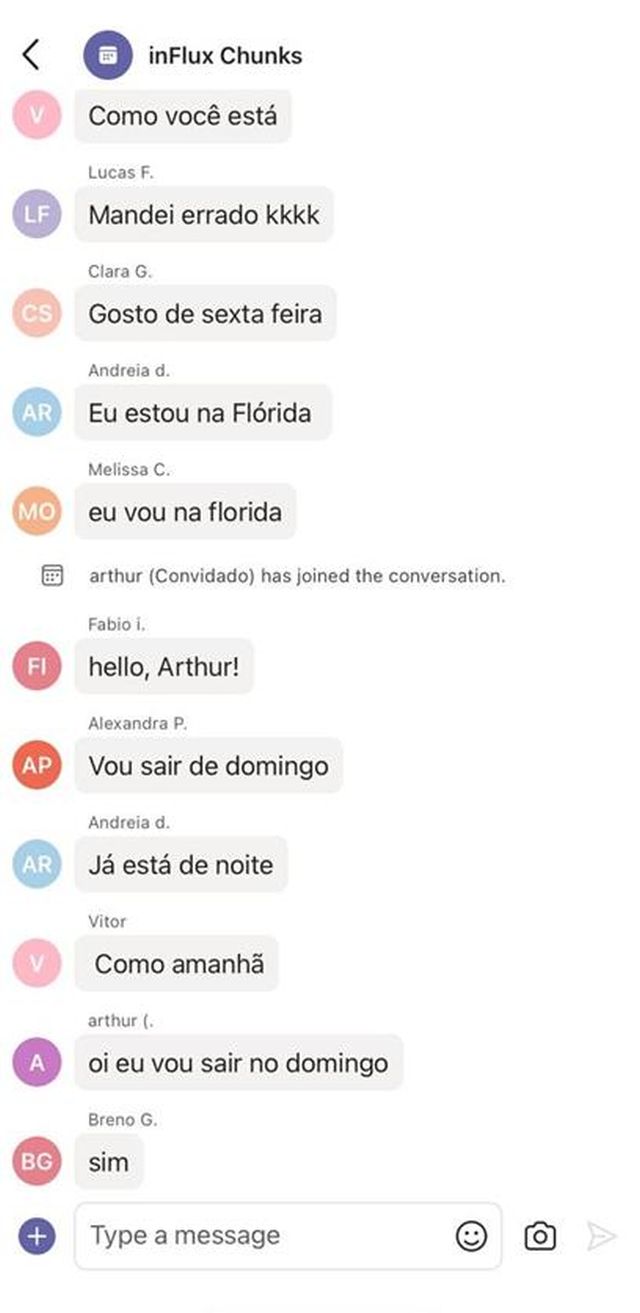Go back using the top-left arrow
Viewport: 640px width, 1313px height.
click(31, 55)
